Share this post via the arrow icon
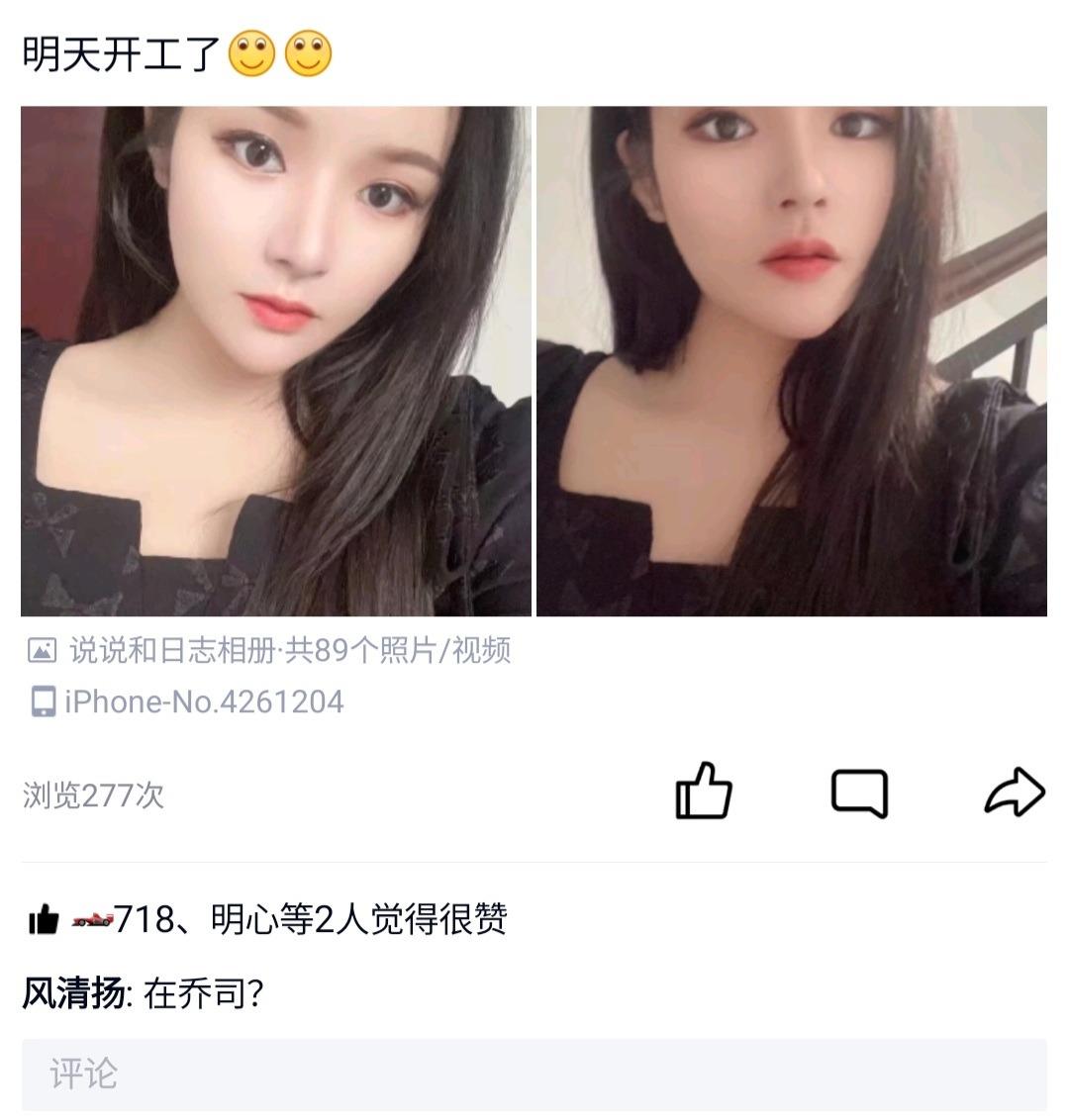The image size is (1069, 1120). (x=1015, y=793)
